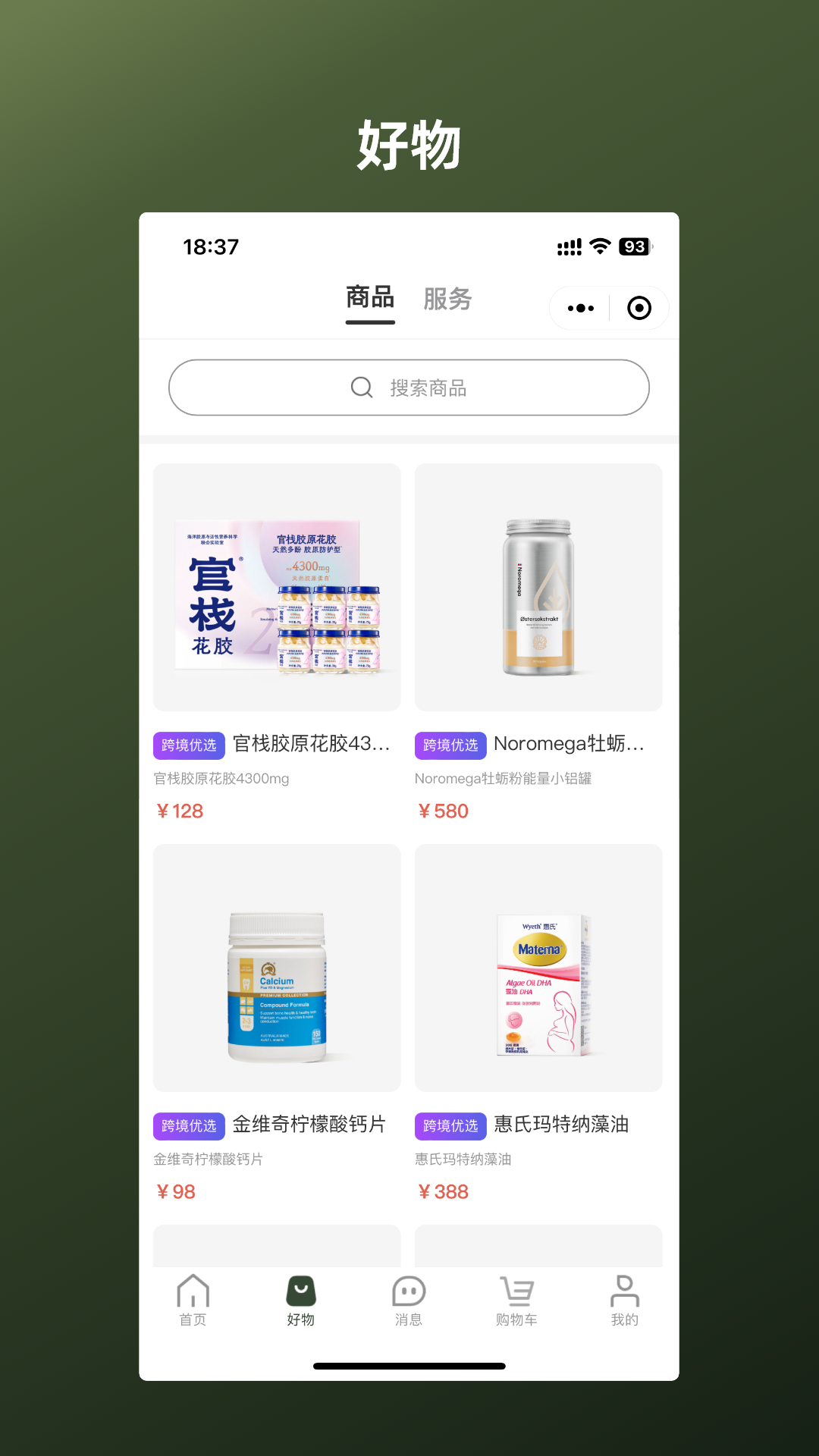819x1456 pixels.
Task: Switch to the 服务 tab
Action: coord(448,299)
